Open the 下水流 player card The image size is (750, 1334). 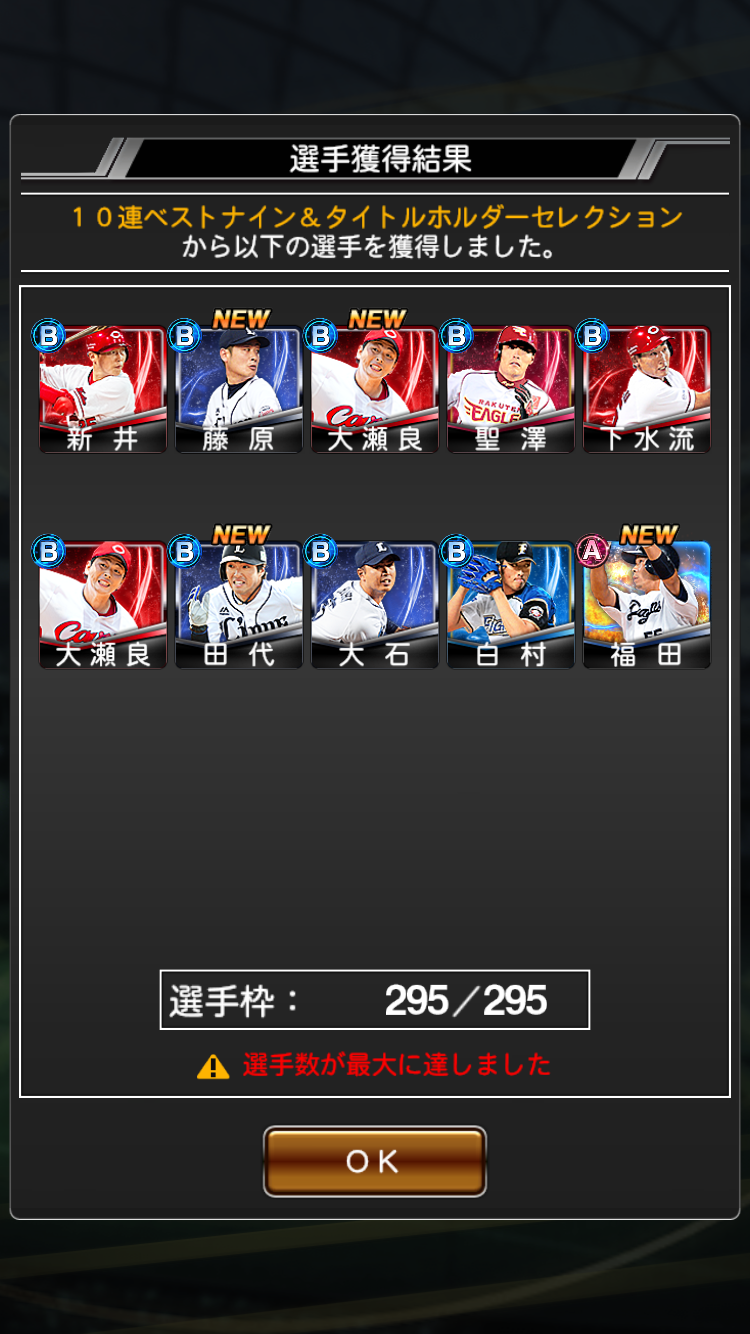[x=647, y=390]
